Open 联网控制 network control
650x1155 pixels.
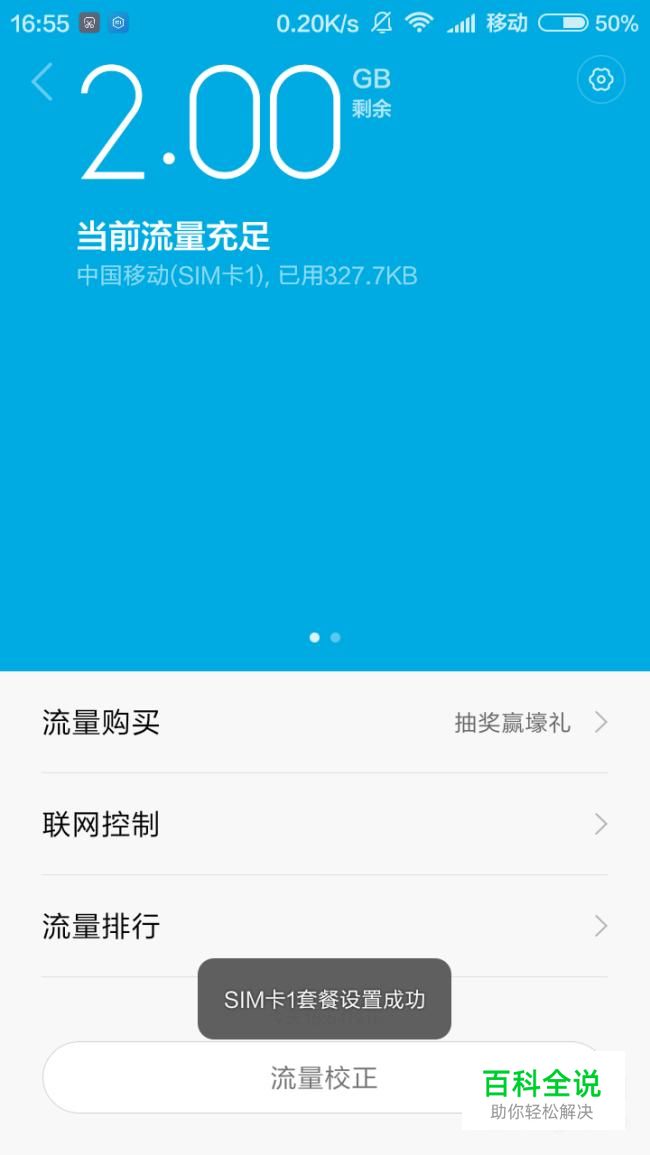point(324,824)
